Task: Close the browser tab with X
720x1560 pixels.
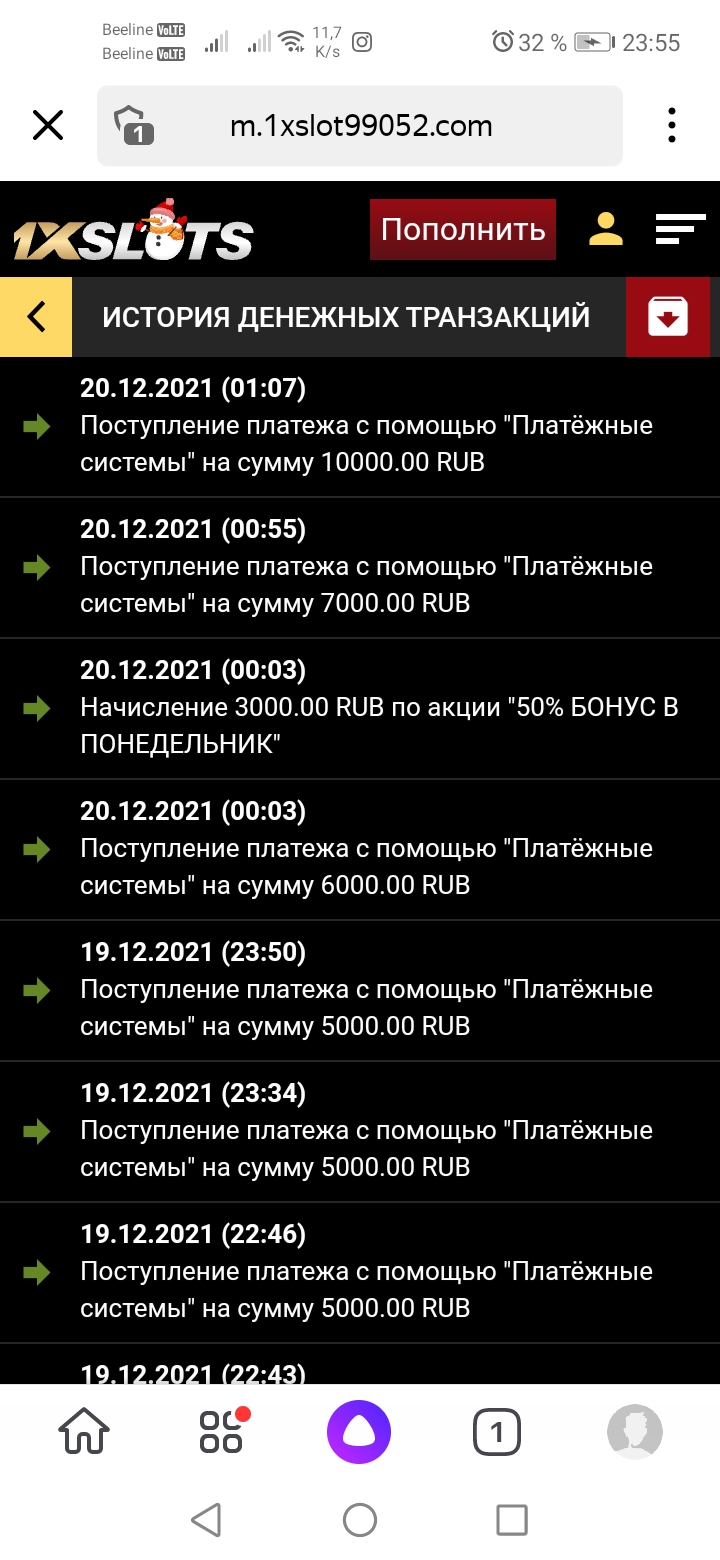Action: pos(48,126)
